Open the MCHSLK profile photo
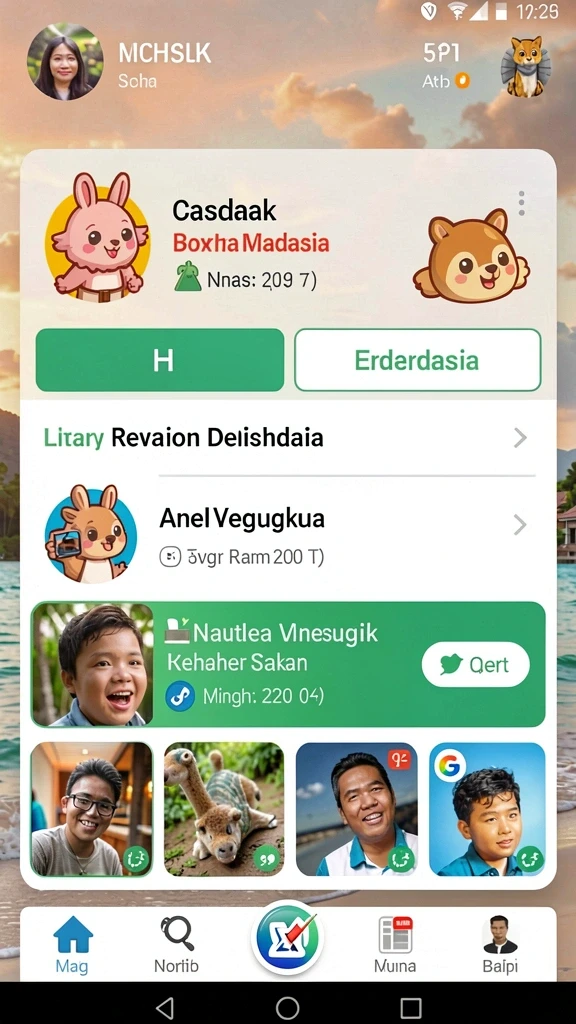576x1024 pixels. 65,62
